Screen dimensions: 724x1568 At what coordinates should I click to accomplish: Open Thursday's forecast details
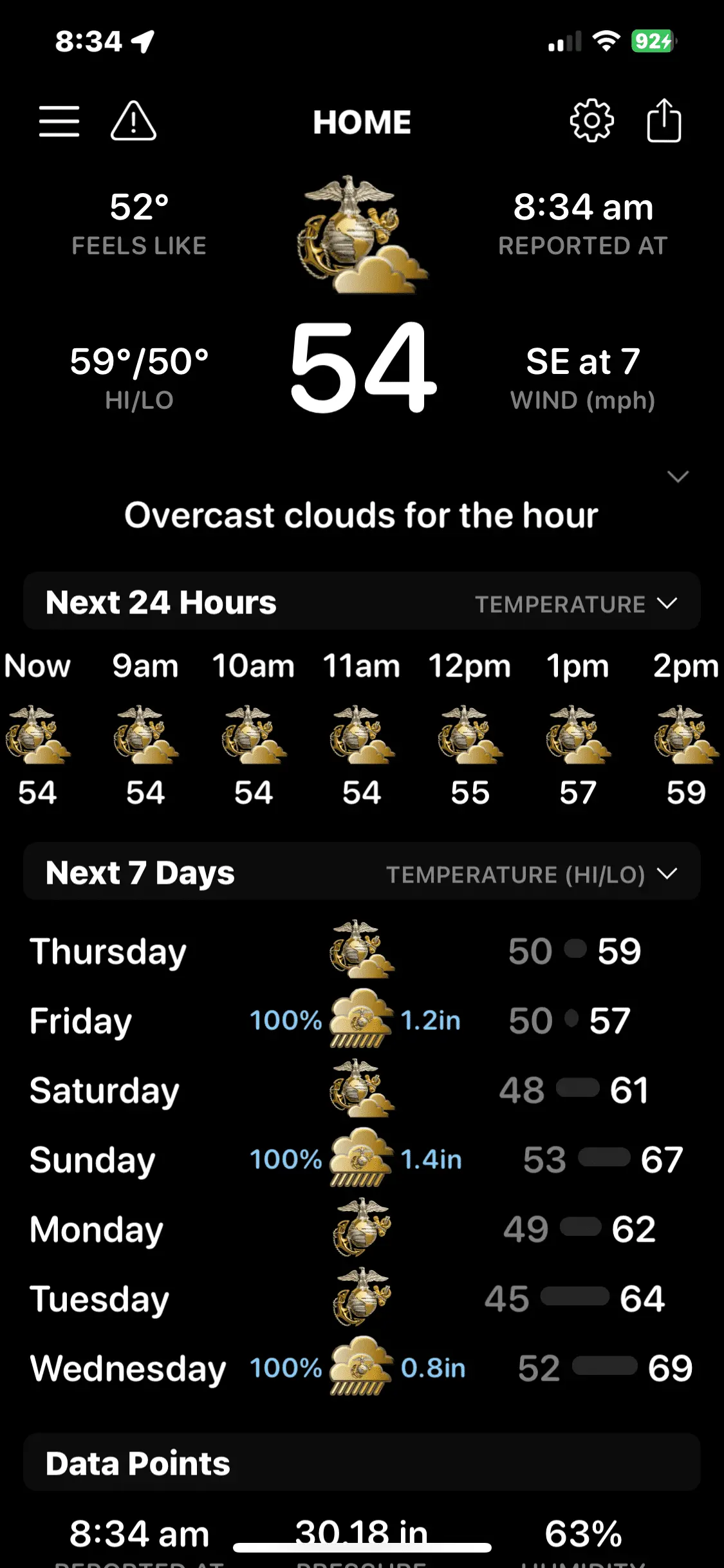[362, 951]
